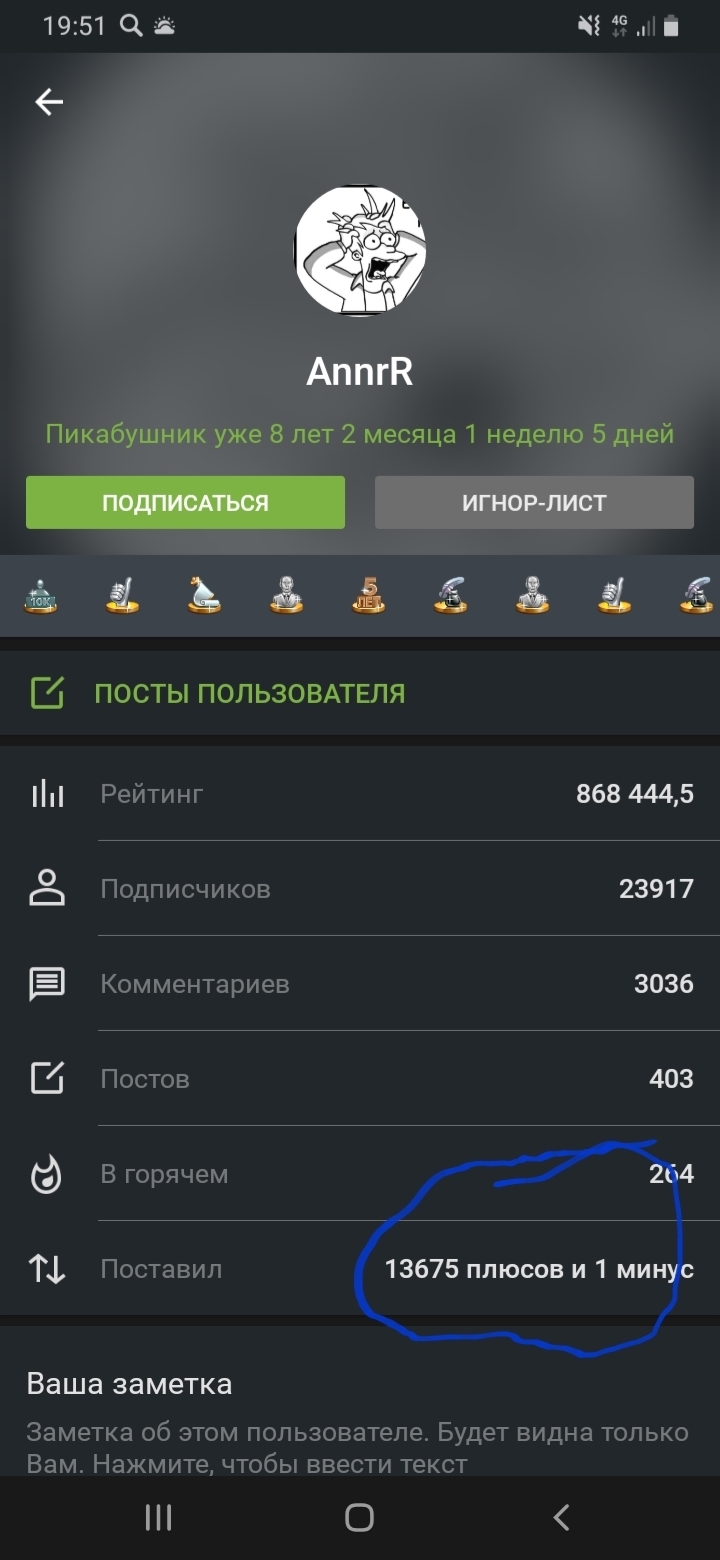
Task: Enter text in Ваша заметка note
Action: coord(357,1447)
